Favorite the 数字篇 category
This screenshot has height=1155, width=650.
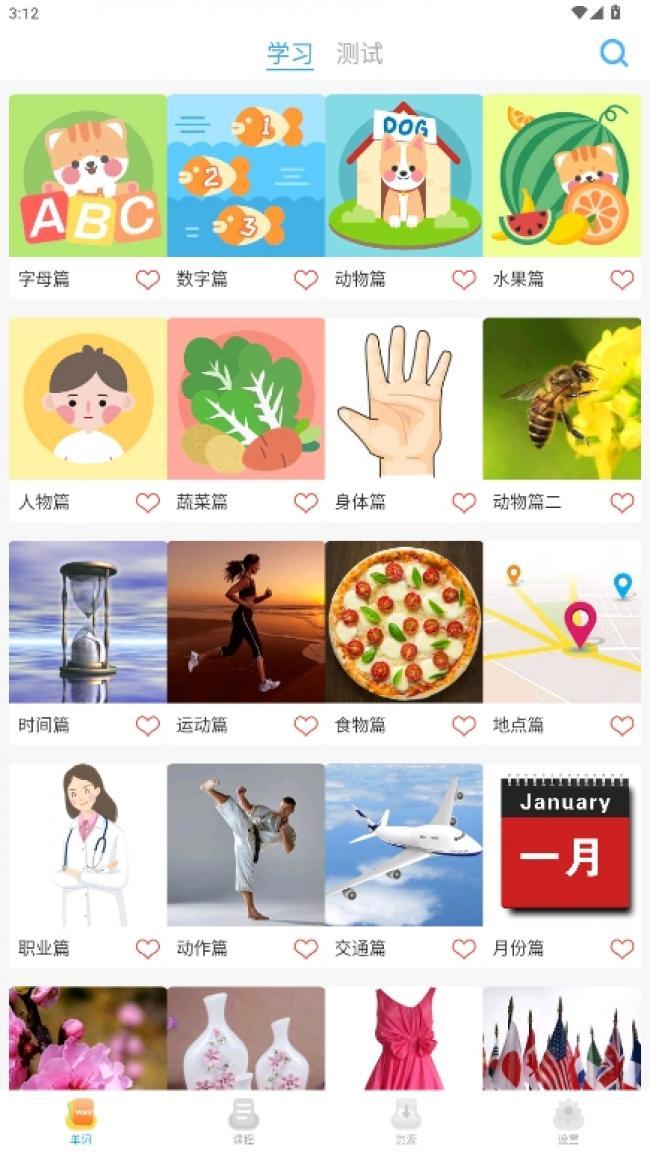306,280
